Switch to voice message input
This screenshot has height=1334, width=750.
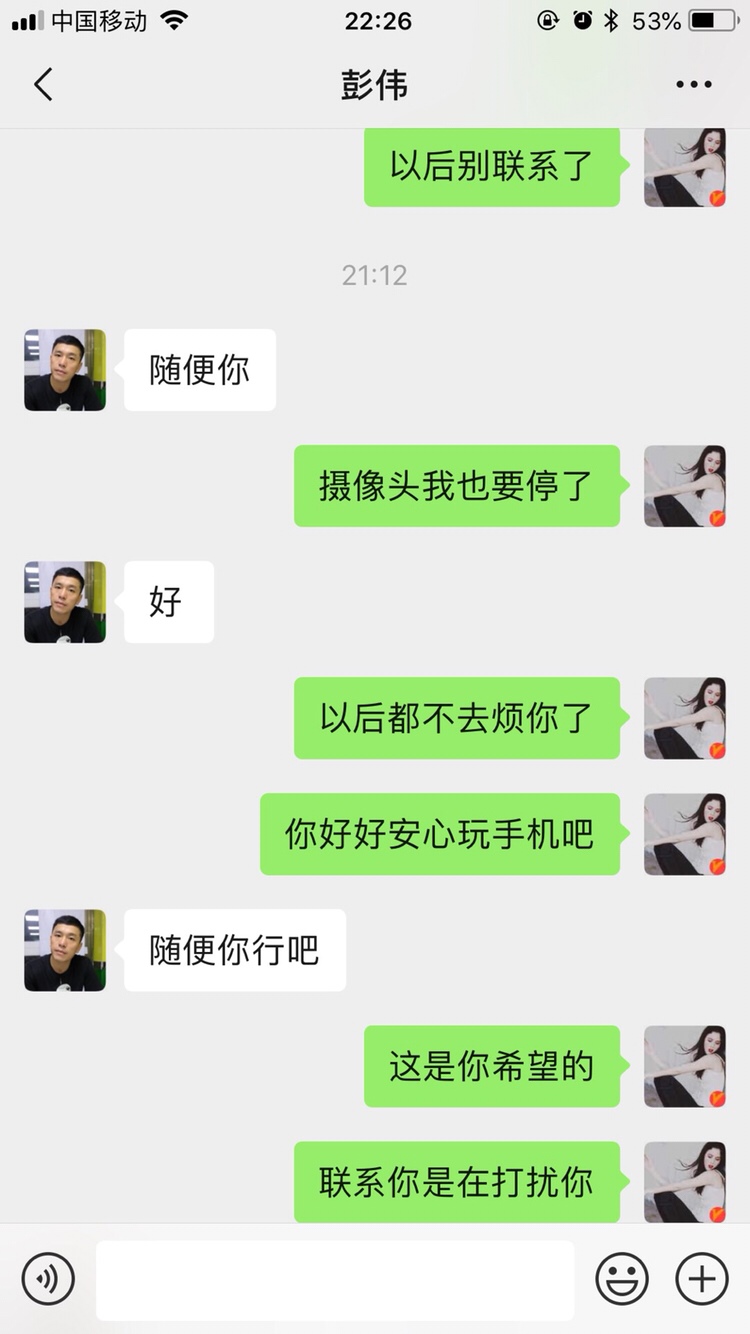(x=48, y=1278)
